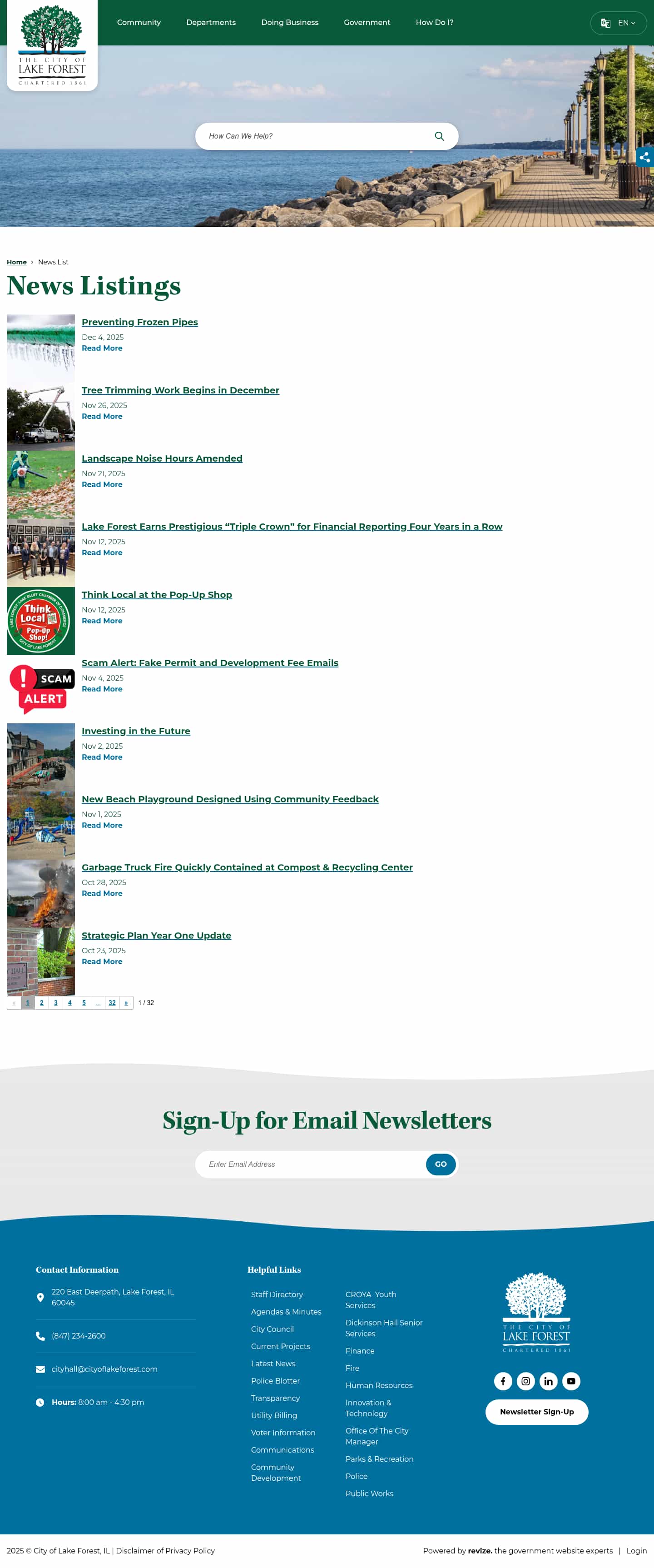The image size is (654, 1568).
Task: Go to page 2 of news listings
Action: [41, 1002]
